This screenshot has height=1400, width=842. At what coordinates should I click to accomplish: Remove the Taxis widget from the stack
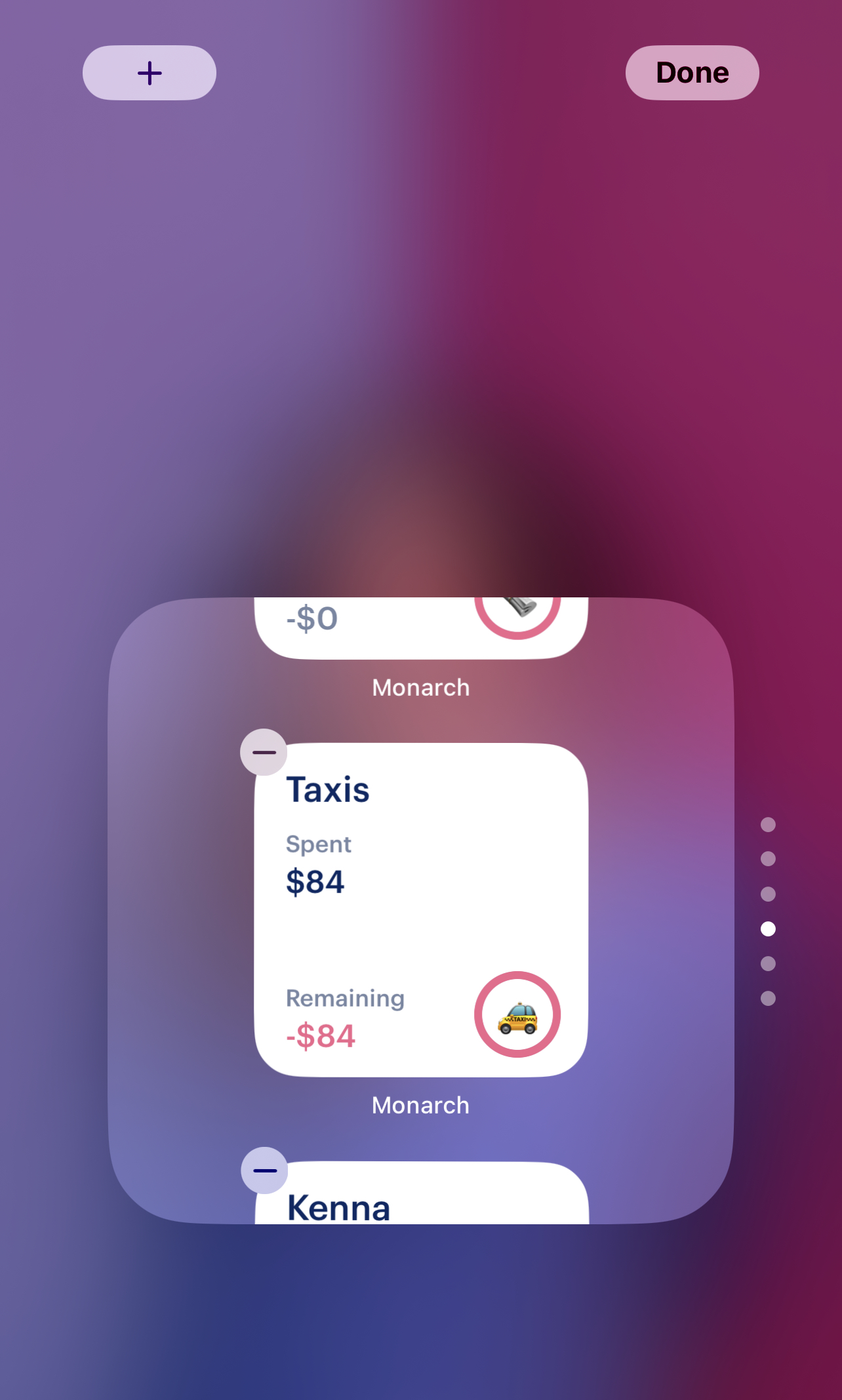click(264, 752)
